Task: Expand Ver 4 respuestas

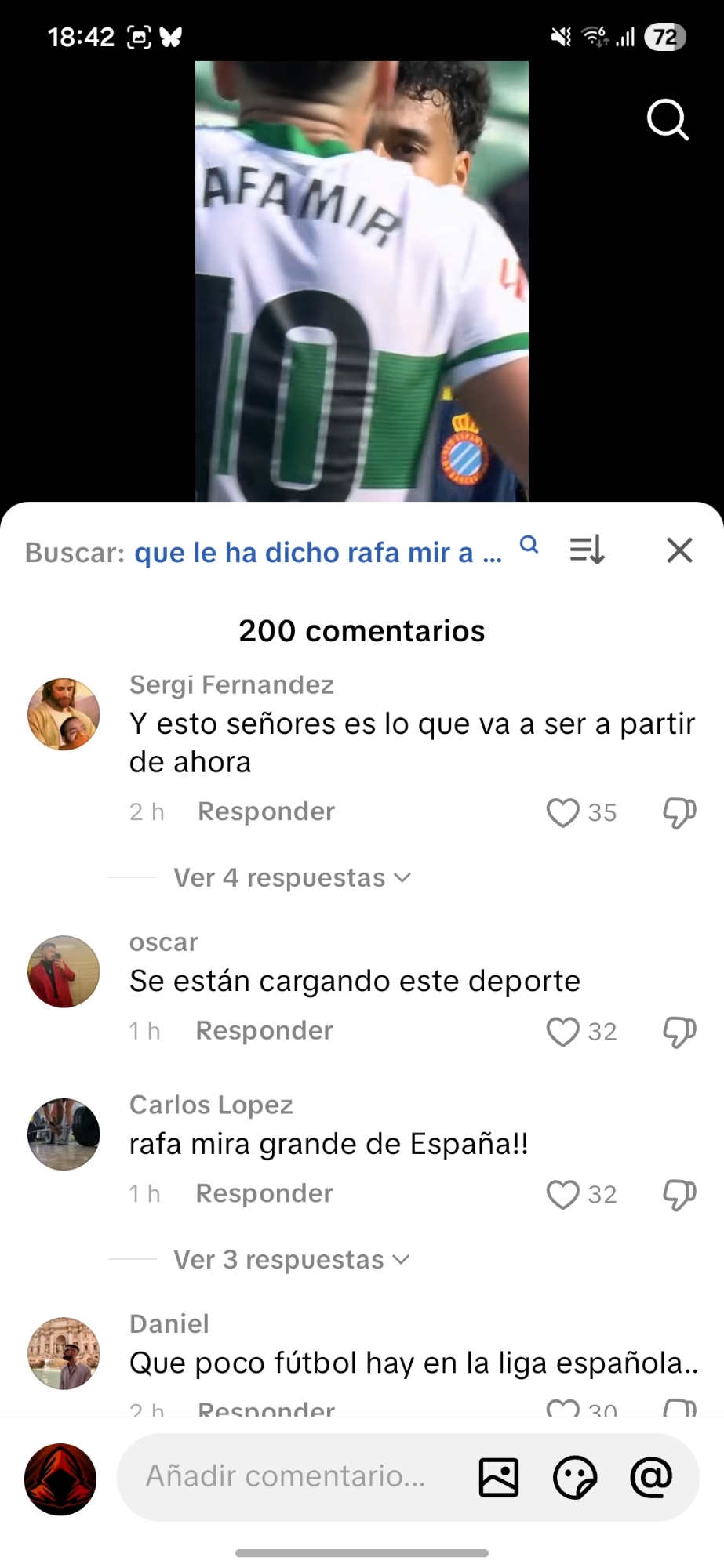Action: [x=291, y=878]
